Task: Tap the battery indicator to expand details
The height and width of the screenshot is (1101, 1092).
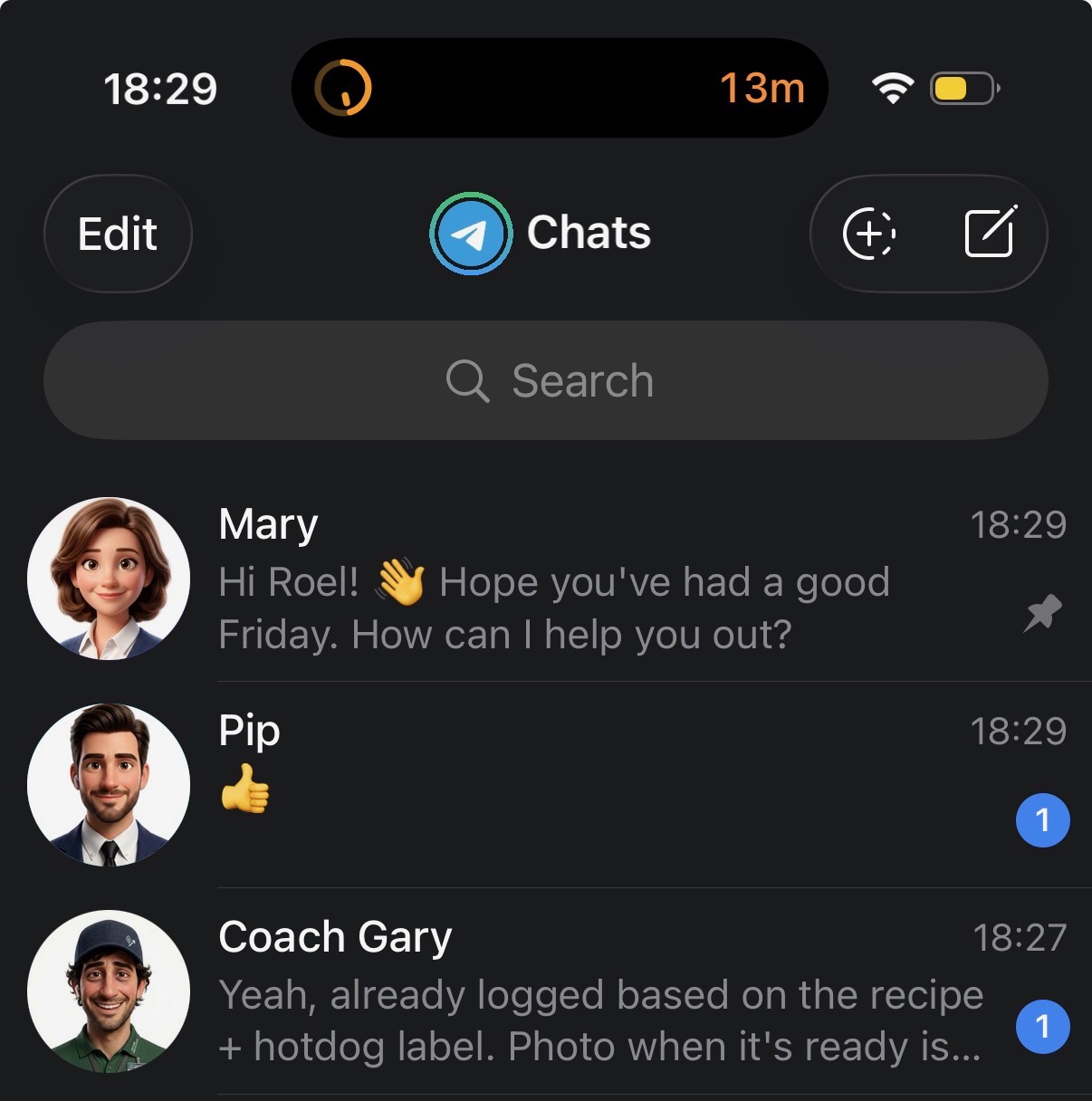Action: click(964, 90)
